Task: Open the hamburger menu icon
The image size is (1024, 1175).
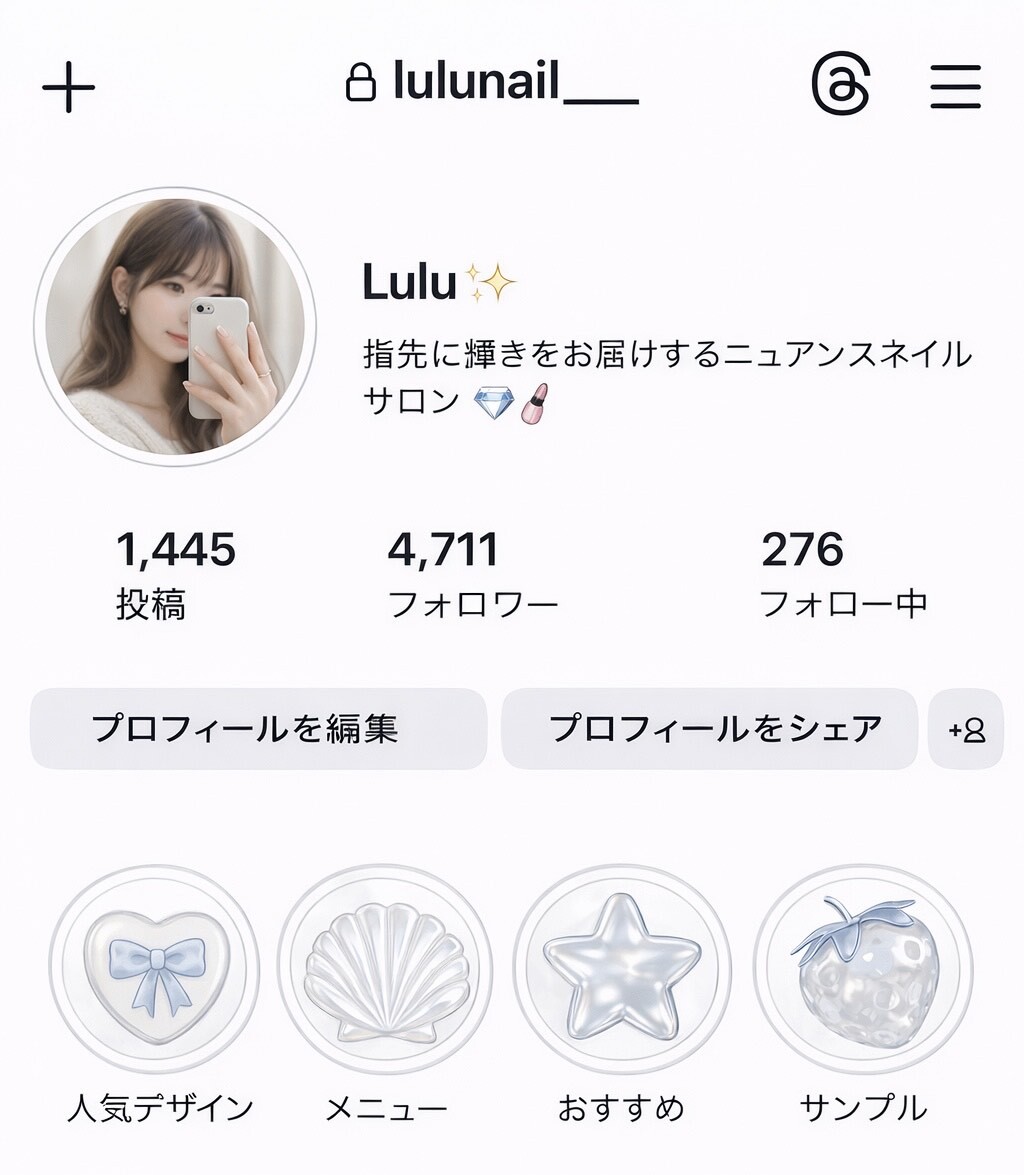Action: point(954,87)
